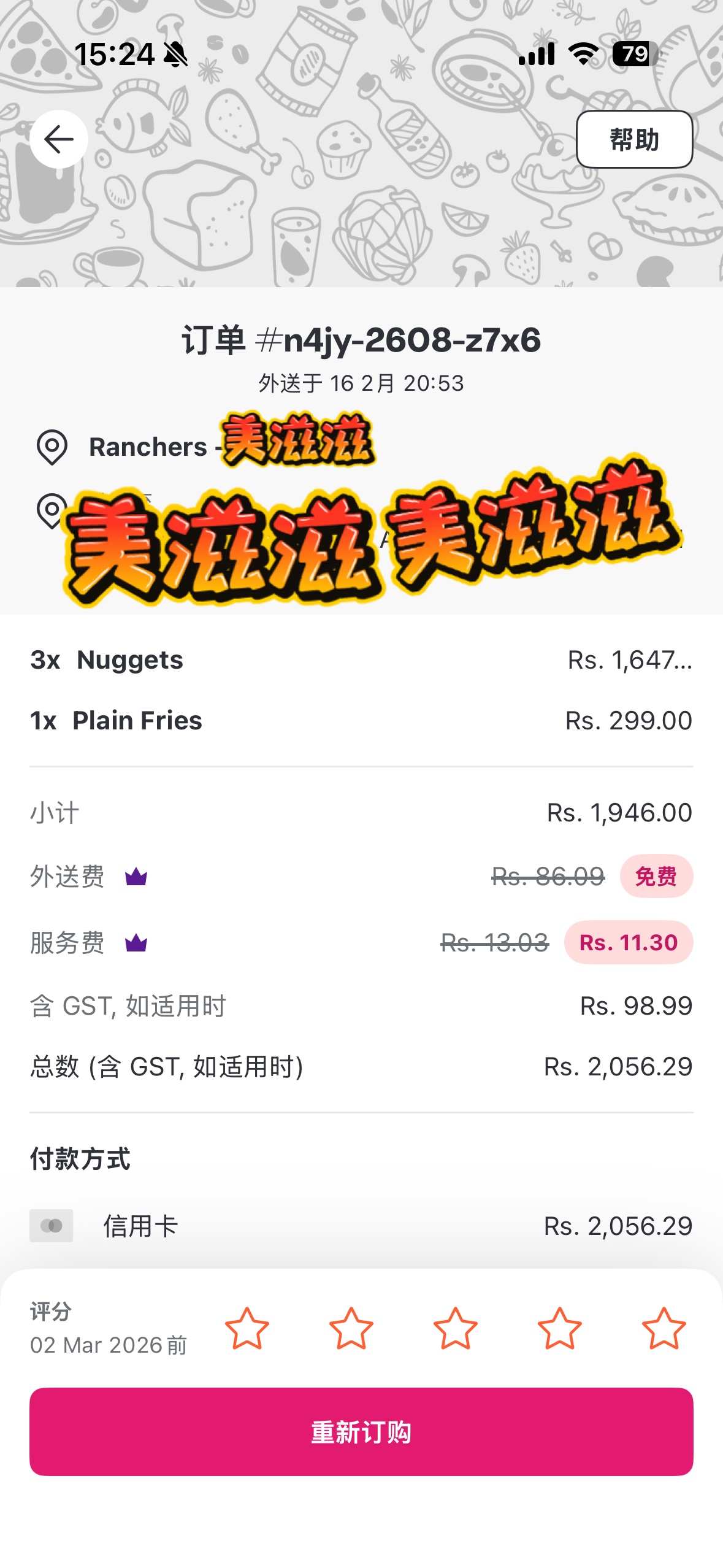Screen dimensions: 723x1568
Task: Give the order five stars
Action: click(664, 1328)
